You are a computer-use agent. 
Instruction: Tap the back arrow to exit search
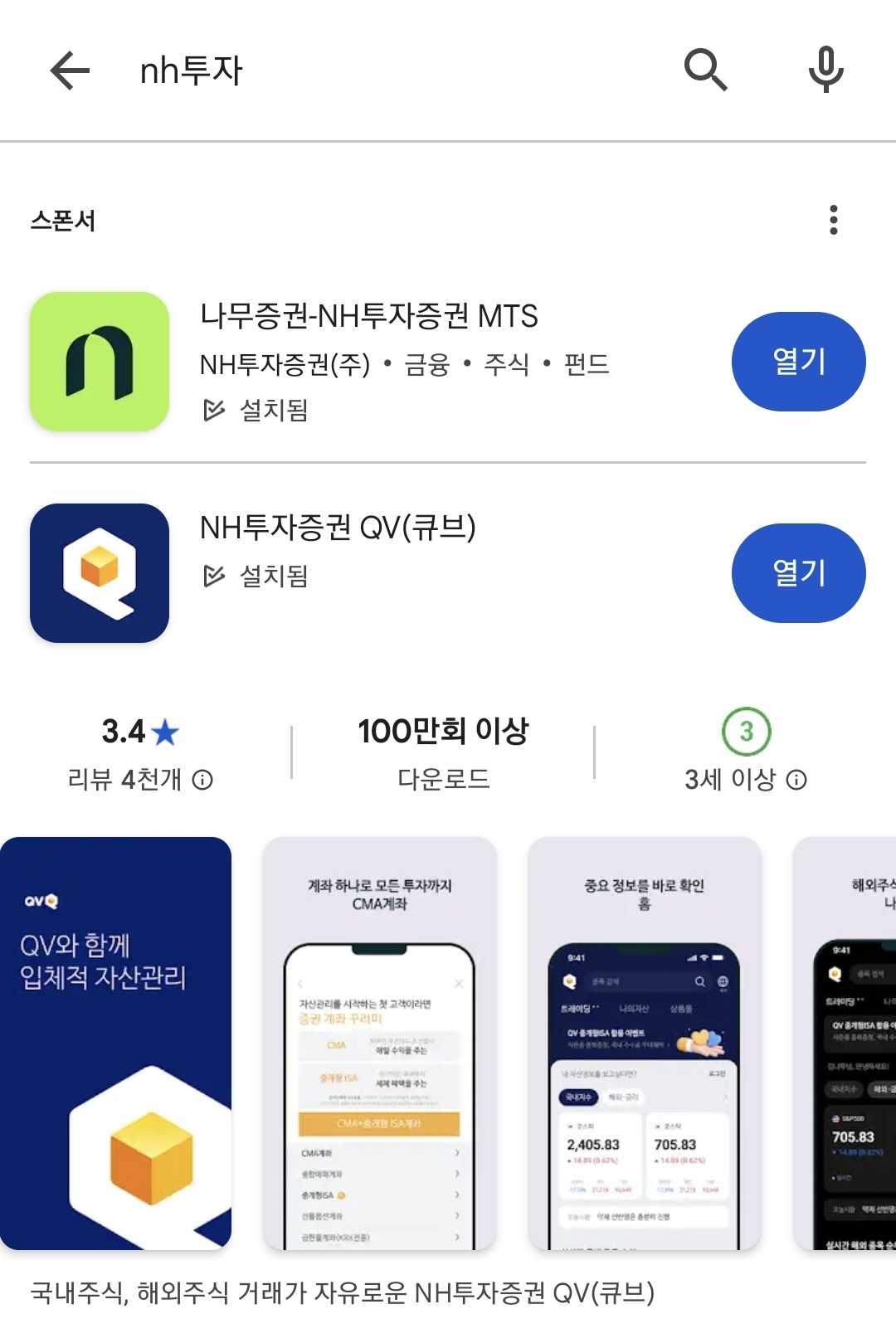70,70
